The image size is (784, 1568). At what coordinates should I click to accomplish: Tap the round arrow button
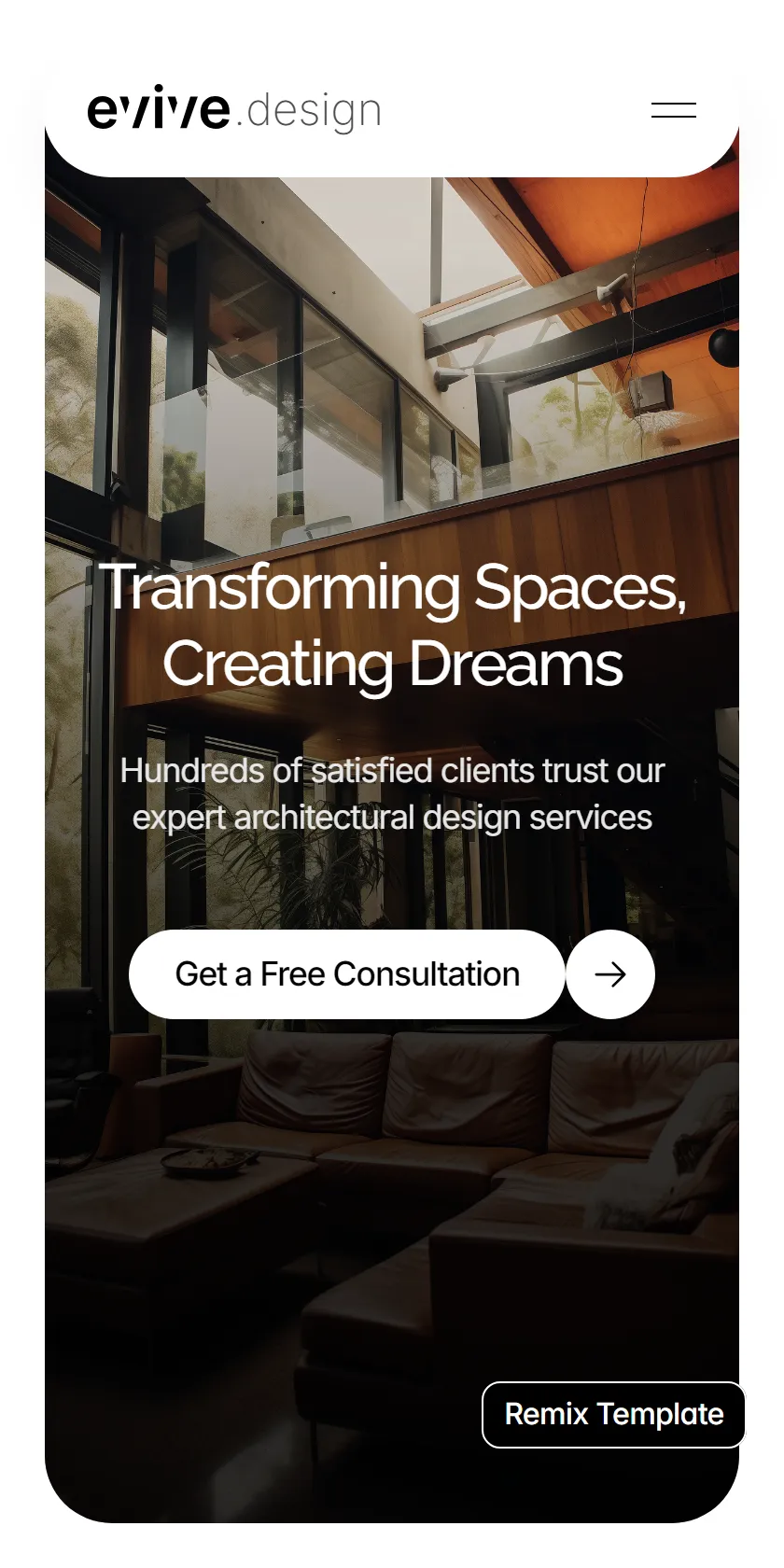click(610, 974)
